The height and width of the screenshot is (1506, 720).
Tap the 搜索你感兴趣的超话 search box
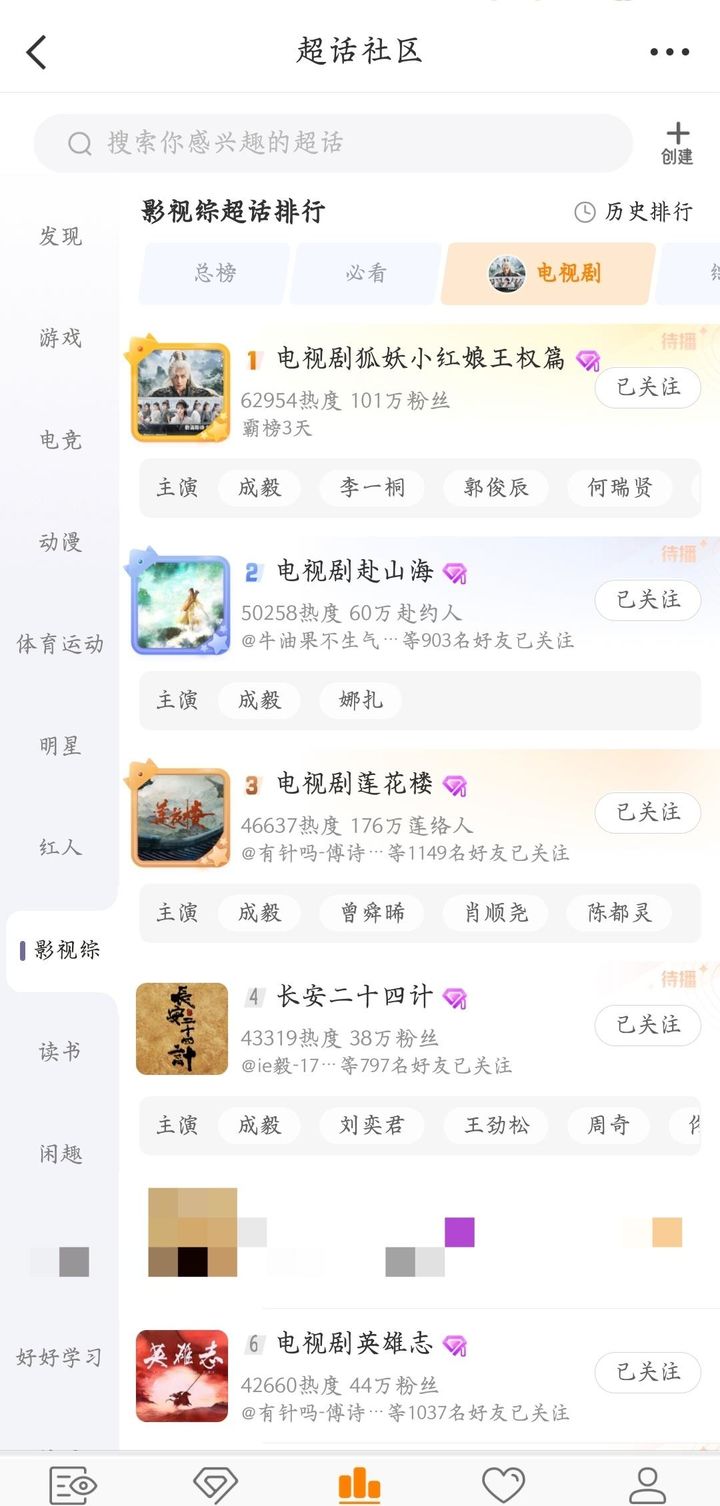333,143
